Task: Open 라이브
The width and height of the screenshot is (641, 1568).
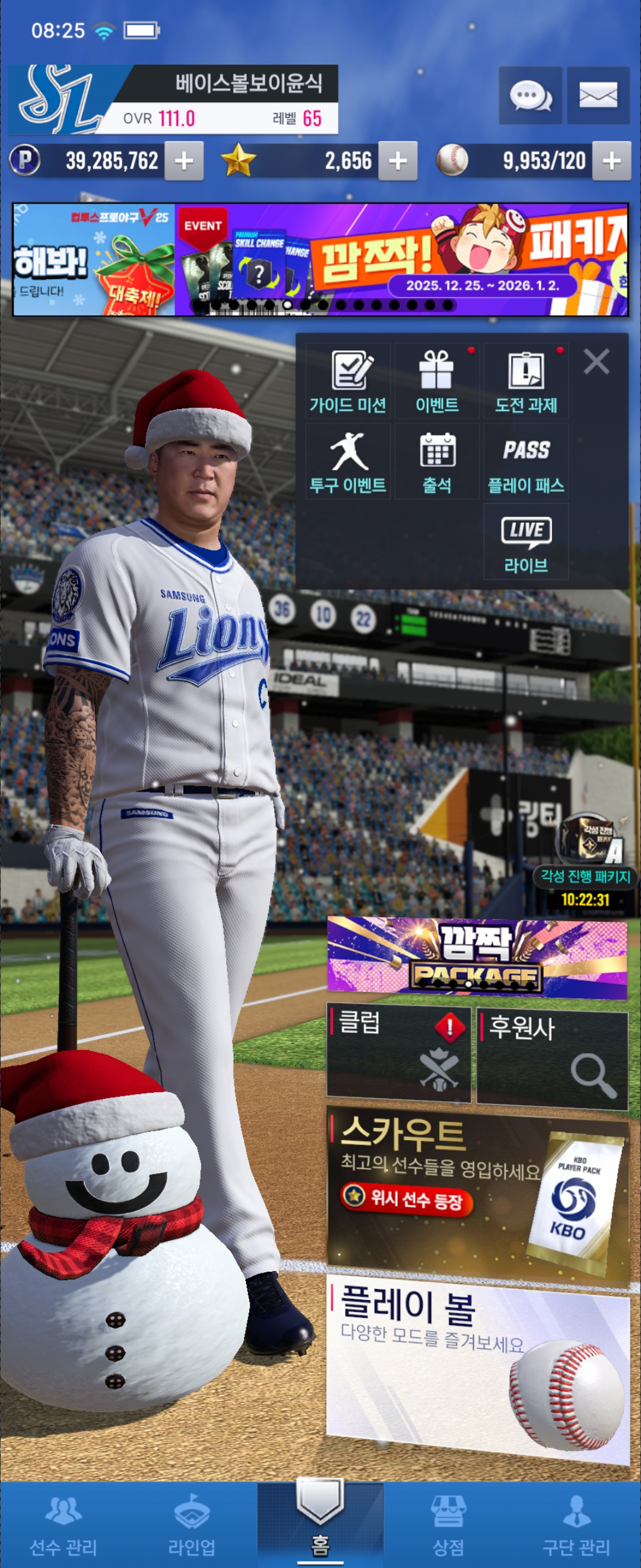Action: (x=525, y=542)
